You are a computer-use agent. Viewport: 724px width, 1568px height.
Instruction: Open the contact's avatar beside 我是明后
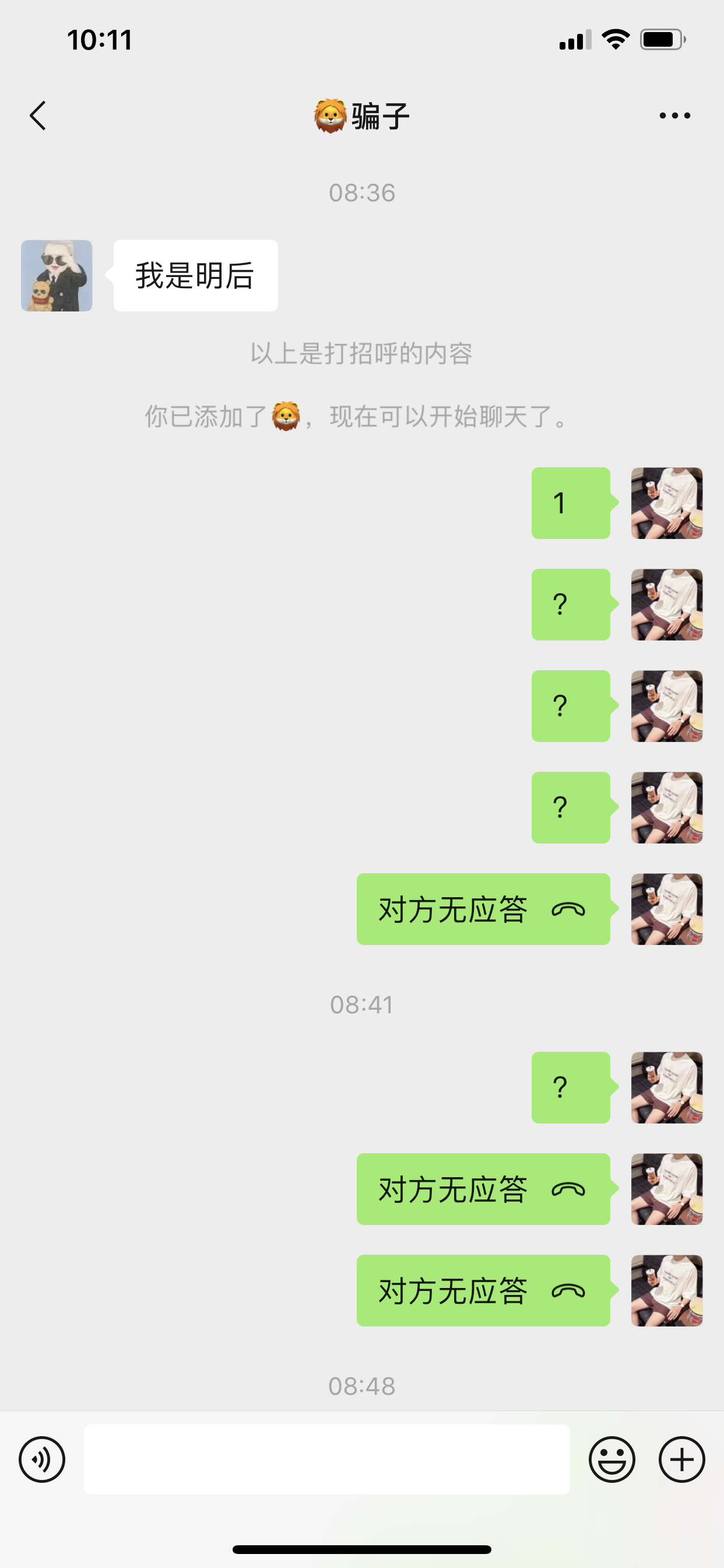(x=57, y=276)
